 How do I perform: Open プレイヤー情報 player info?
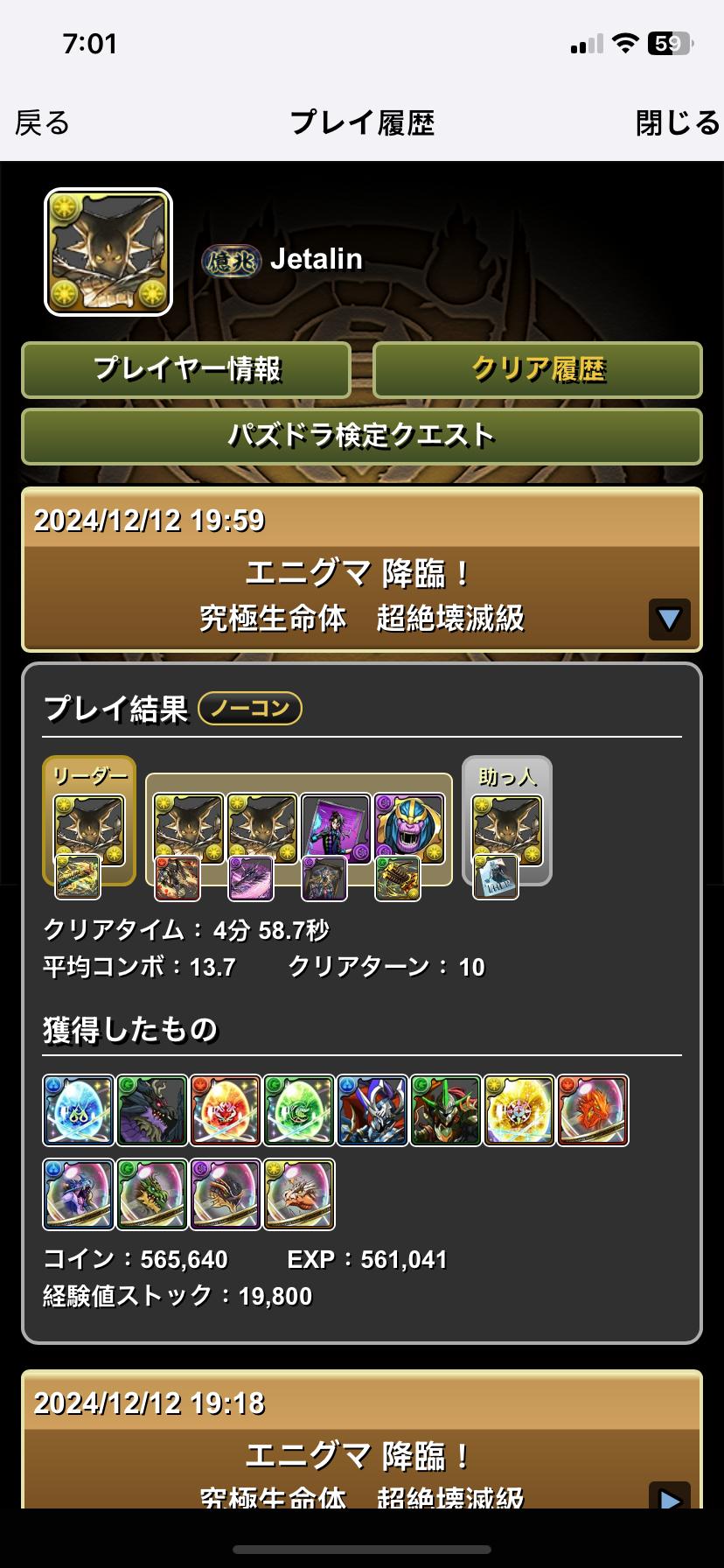pyautogui.click(x=186, y=369)
